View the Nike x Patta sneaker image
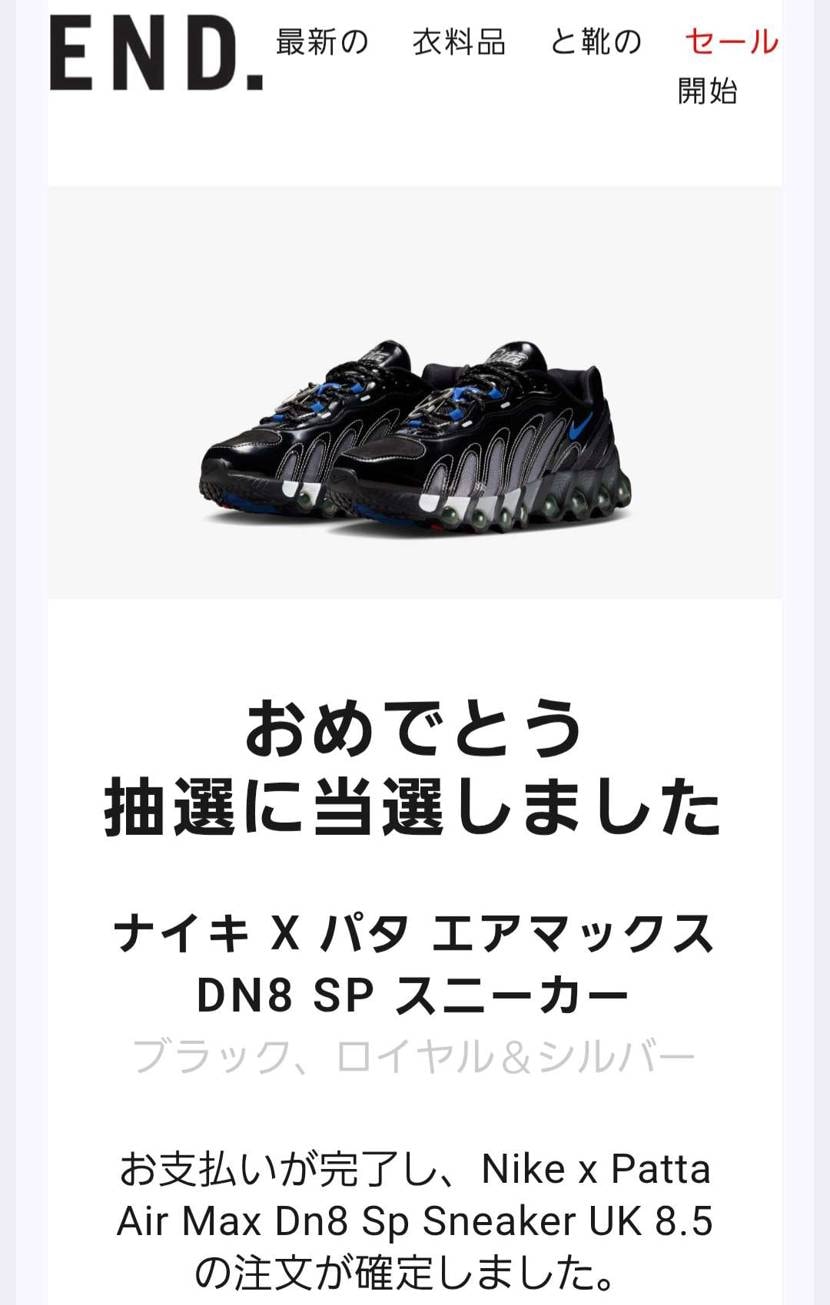 pyautogui.click(x=415, y=440)
